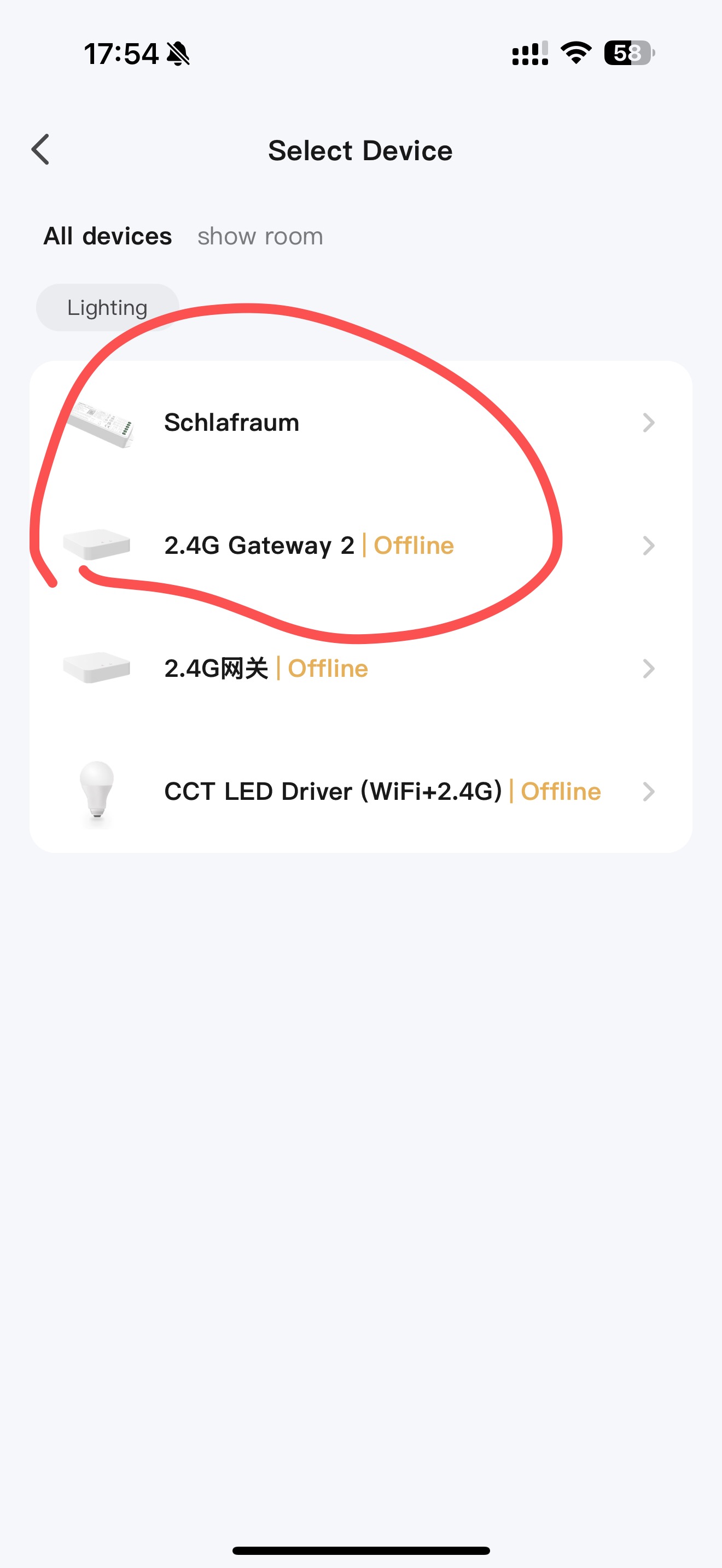Go back from Select Device

click(40, 150)
